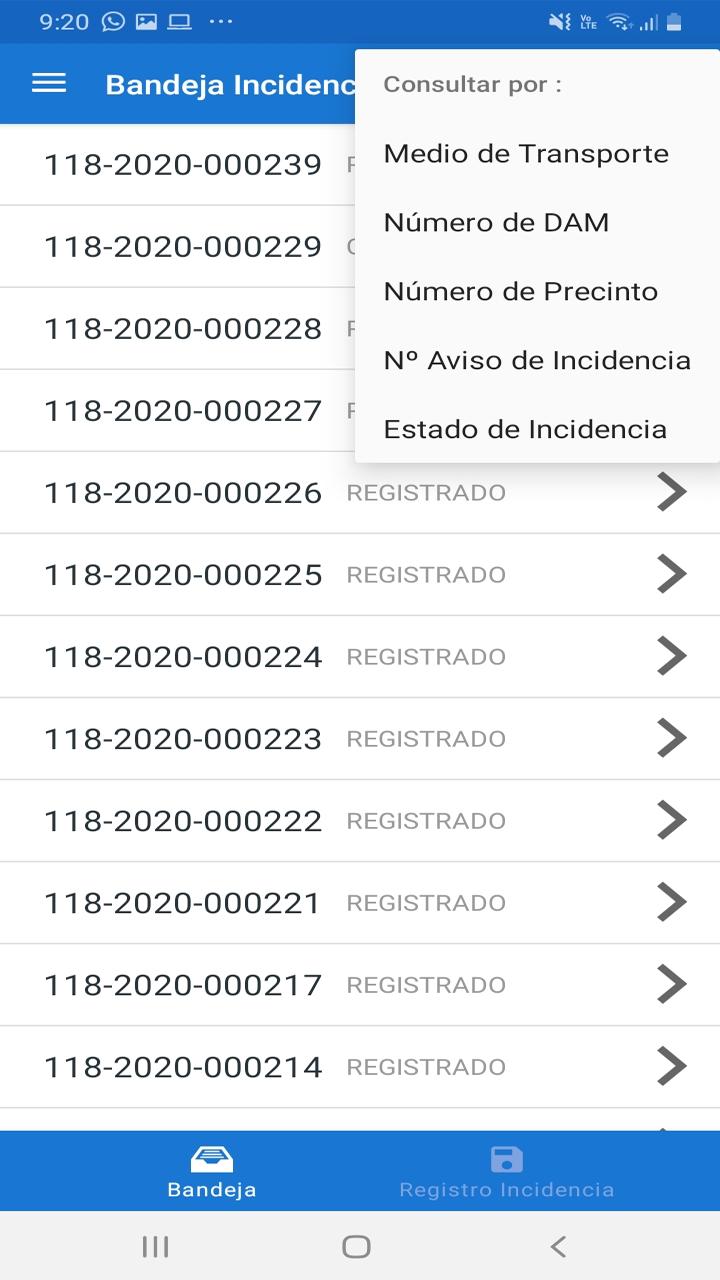Open the hamburger drawer menu
The image size is (720, 1280).
(49, 84)
